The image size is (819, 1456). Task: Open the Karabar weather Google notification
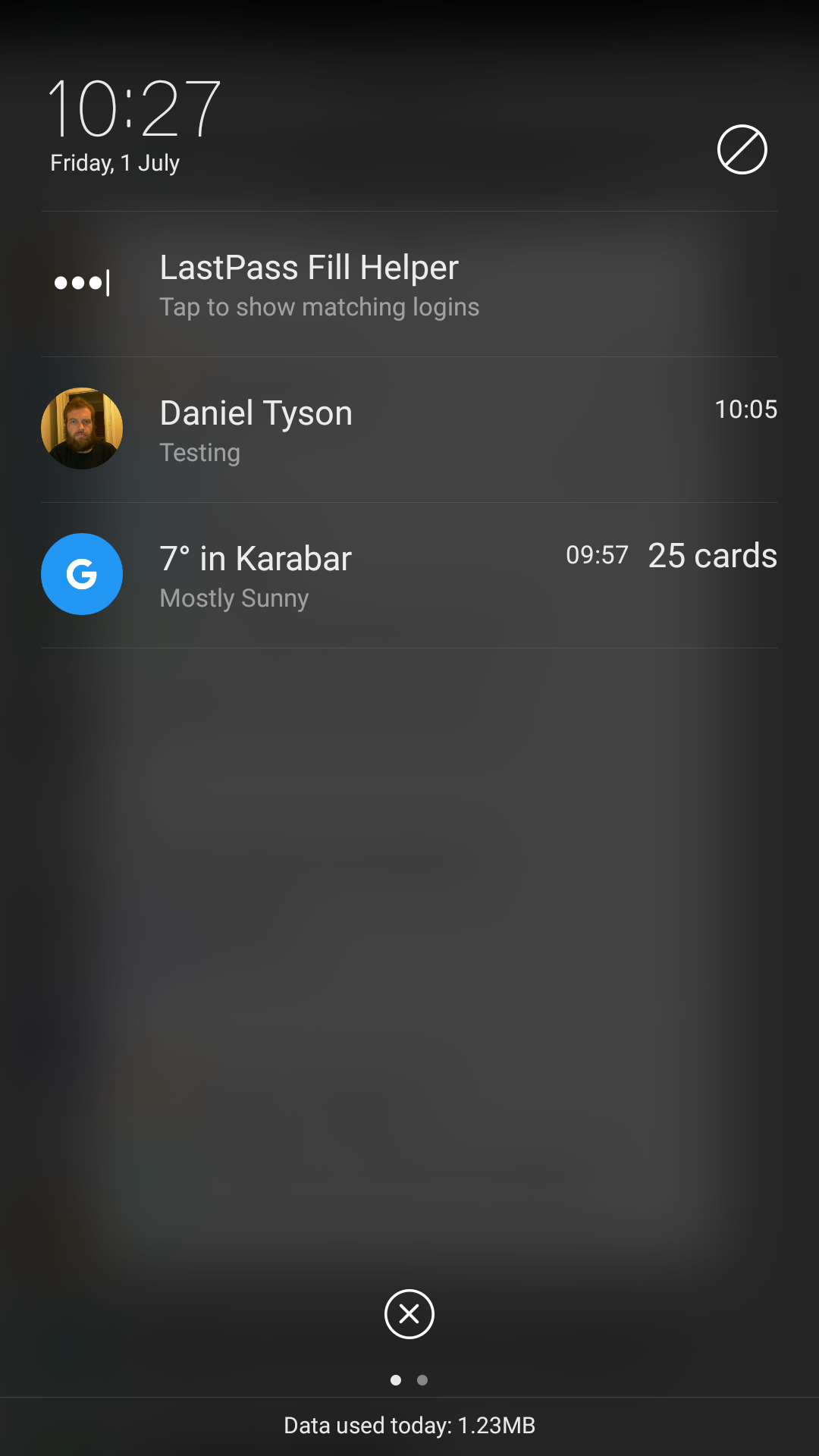point(409,576)
